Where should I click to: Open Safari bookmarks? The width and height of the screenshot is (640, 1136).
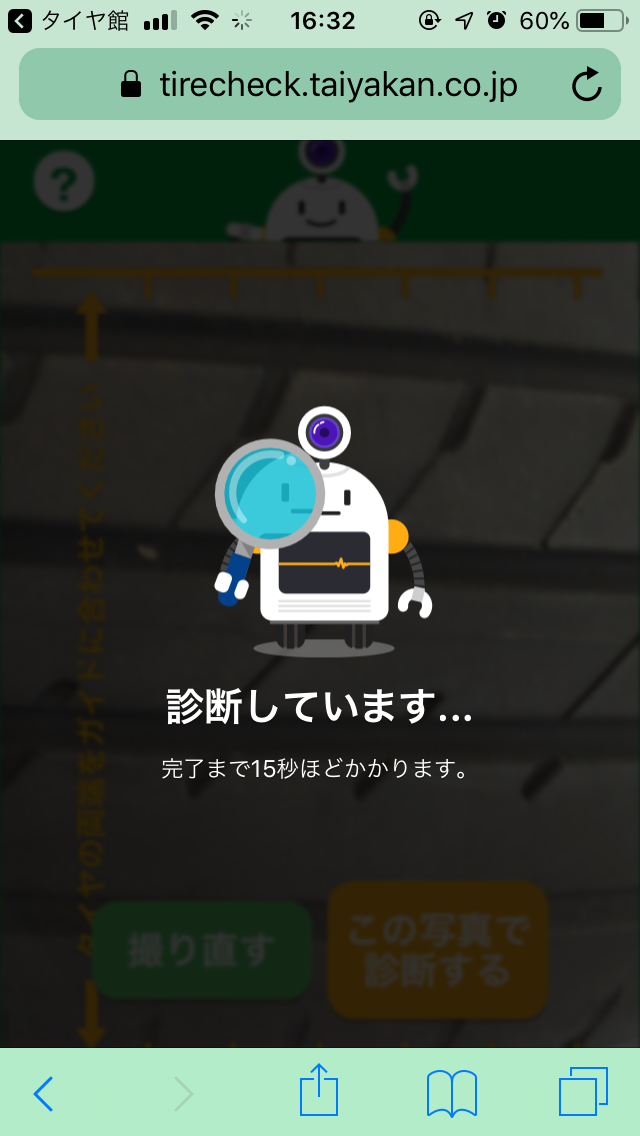click(451, 1093)
